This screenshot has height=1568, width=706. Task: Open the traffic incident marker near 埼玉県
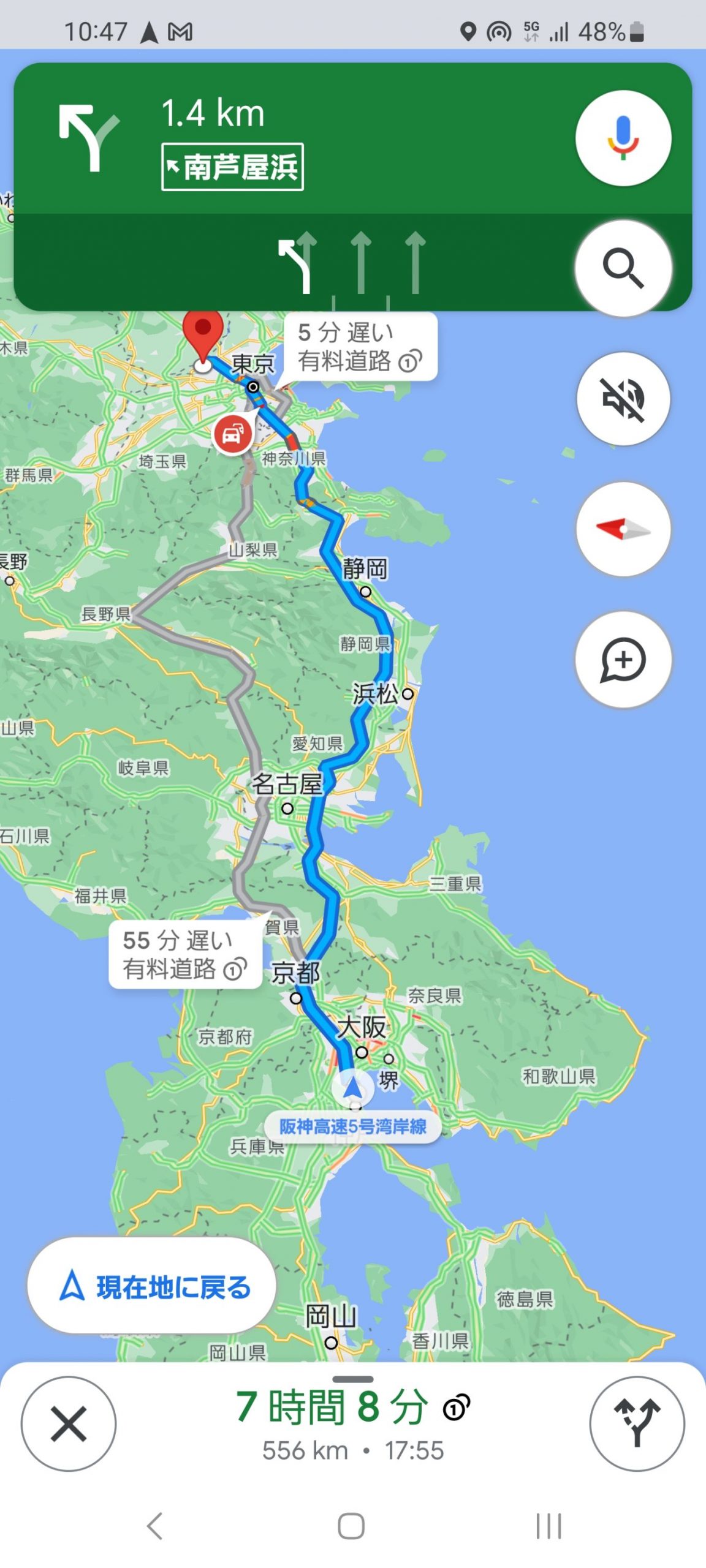tap(232, 434)
